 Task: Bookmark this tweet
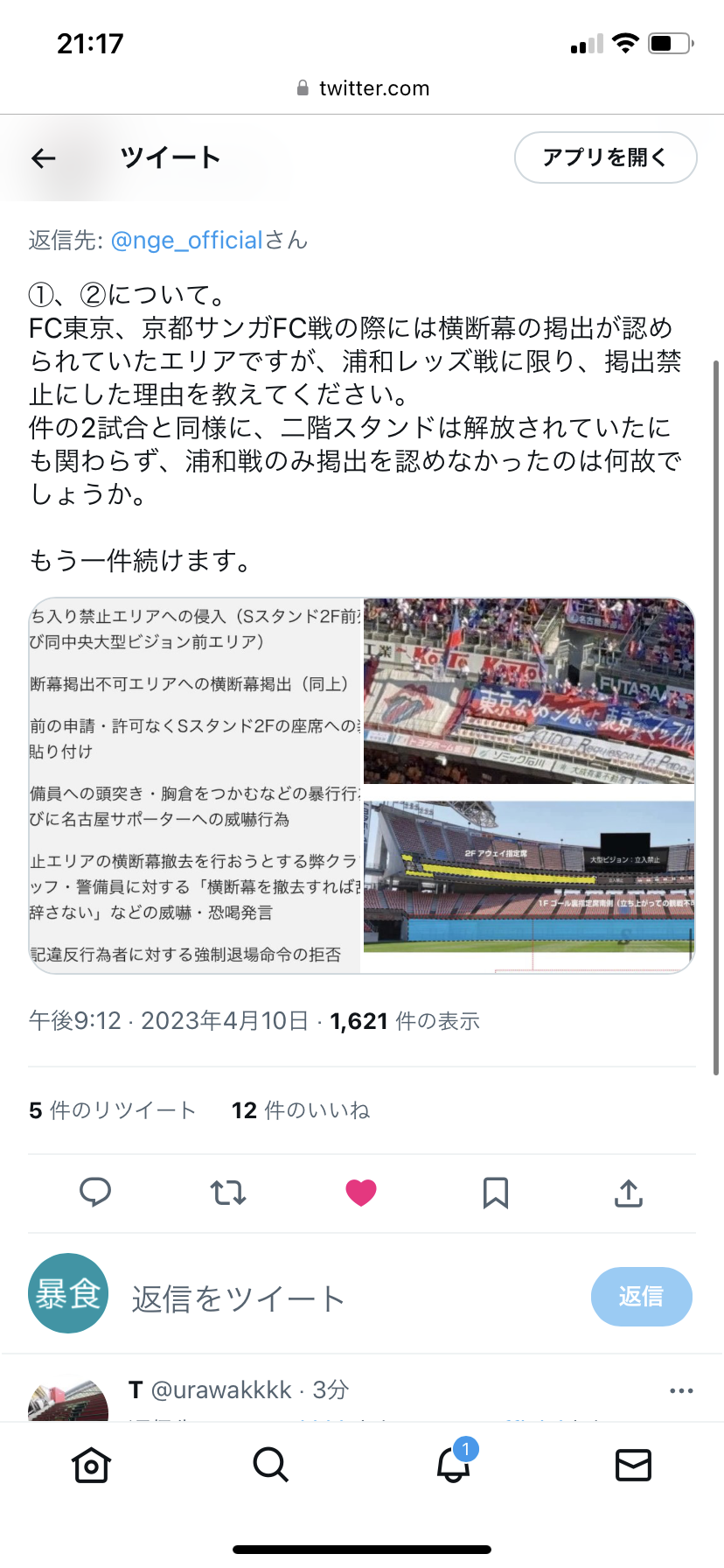click(x=495, y=1193)
